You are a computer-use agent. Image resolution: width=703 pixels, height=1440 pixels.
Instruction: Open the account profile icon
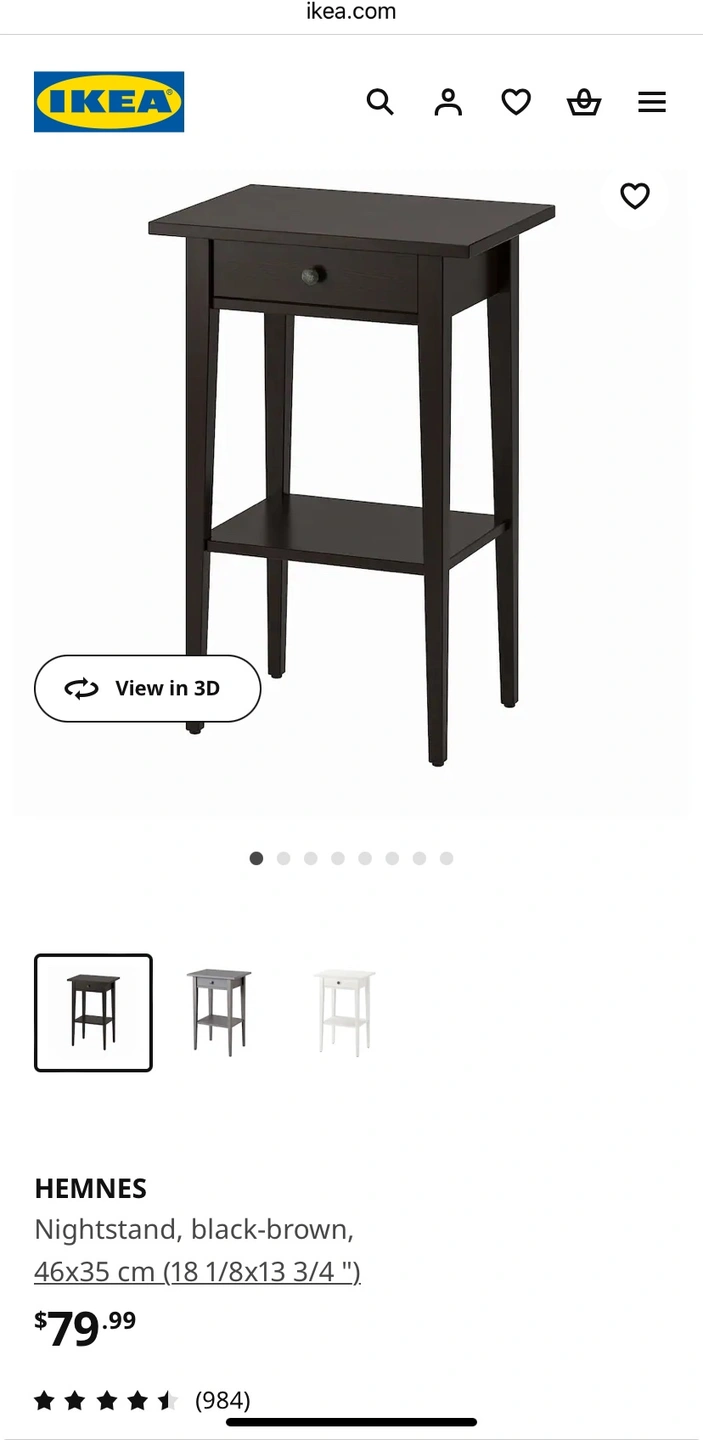[448, 102]
